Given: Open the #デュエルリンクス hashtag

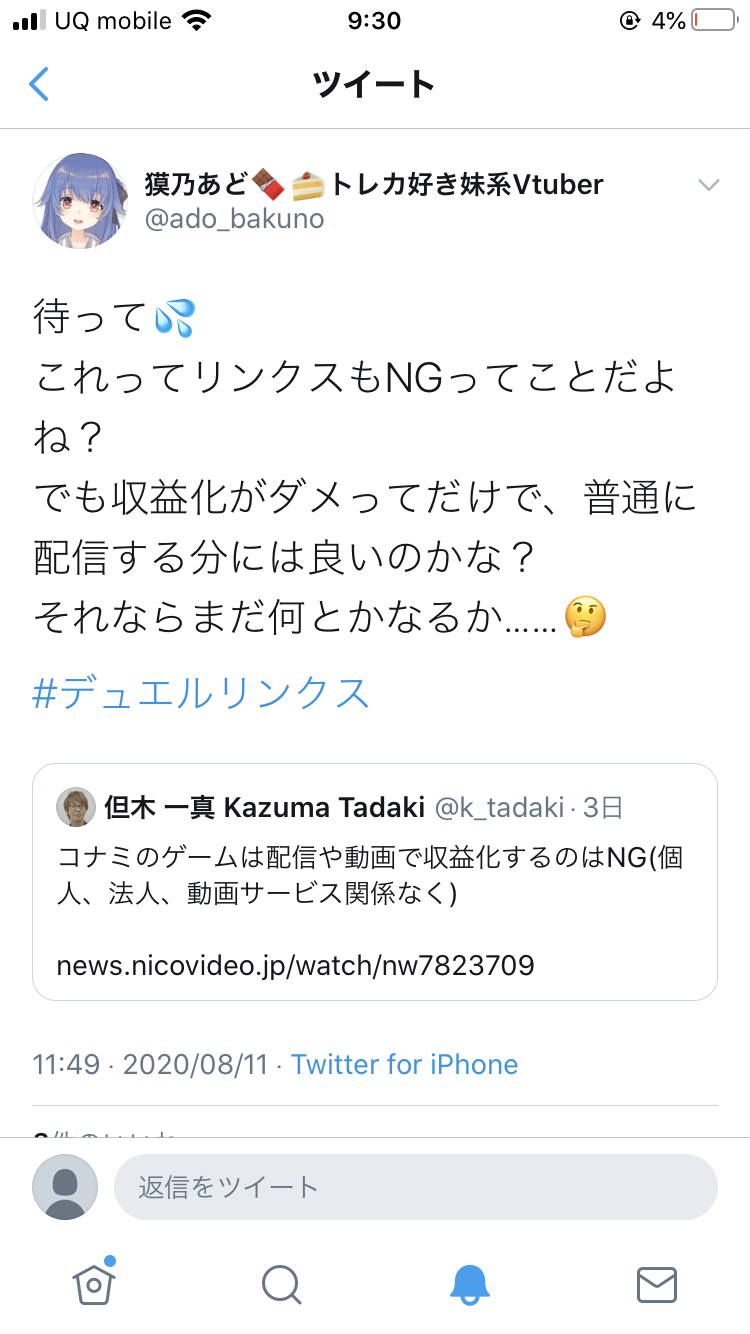Looking at the screenshot, I should (x=202, y=693).
